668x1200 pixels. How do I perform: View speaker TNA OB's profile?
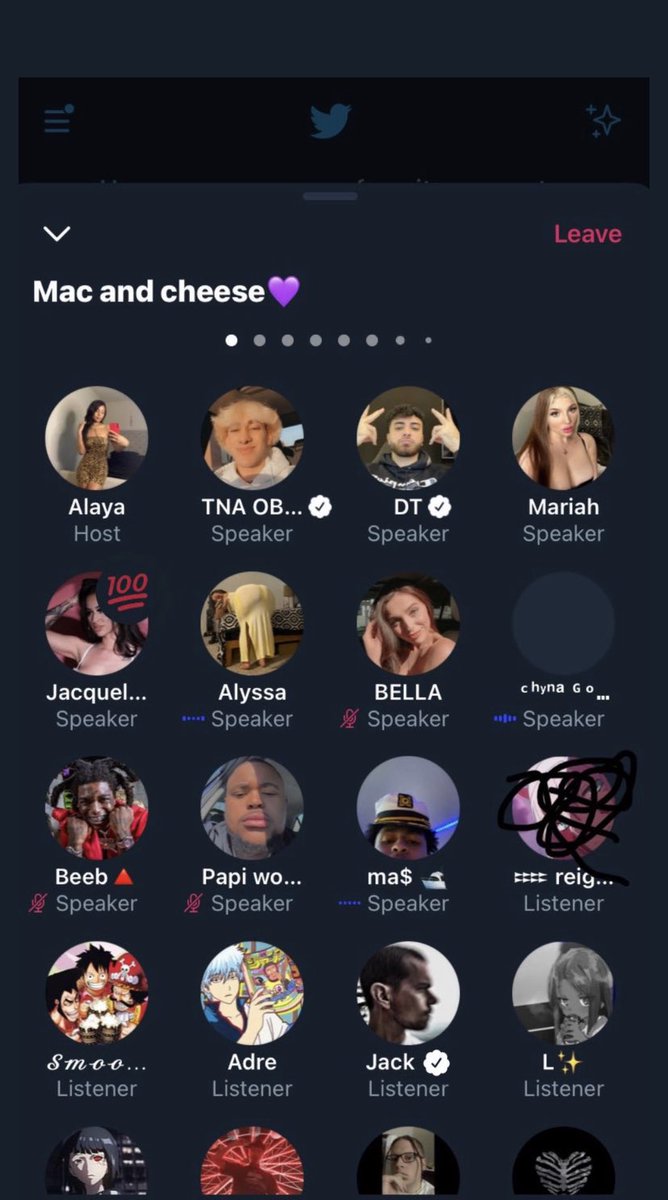[x=252, y=438]
